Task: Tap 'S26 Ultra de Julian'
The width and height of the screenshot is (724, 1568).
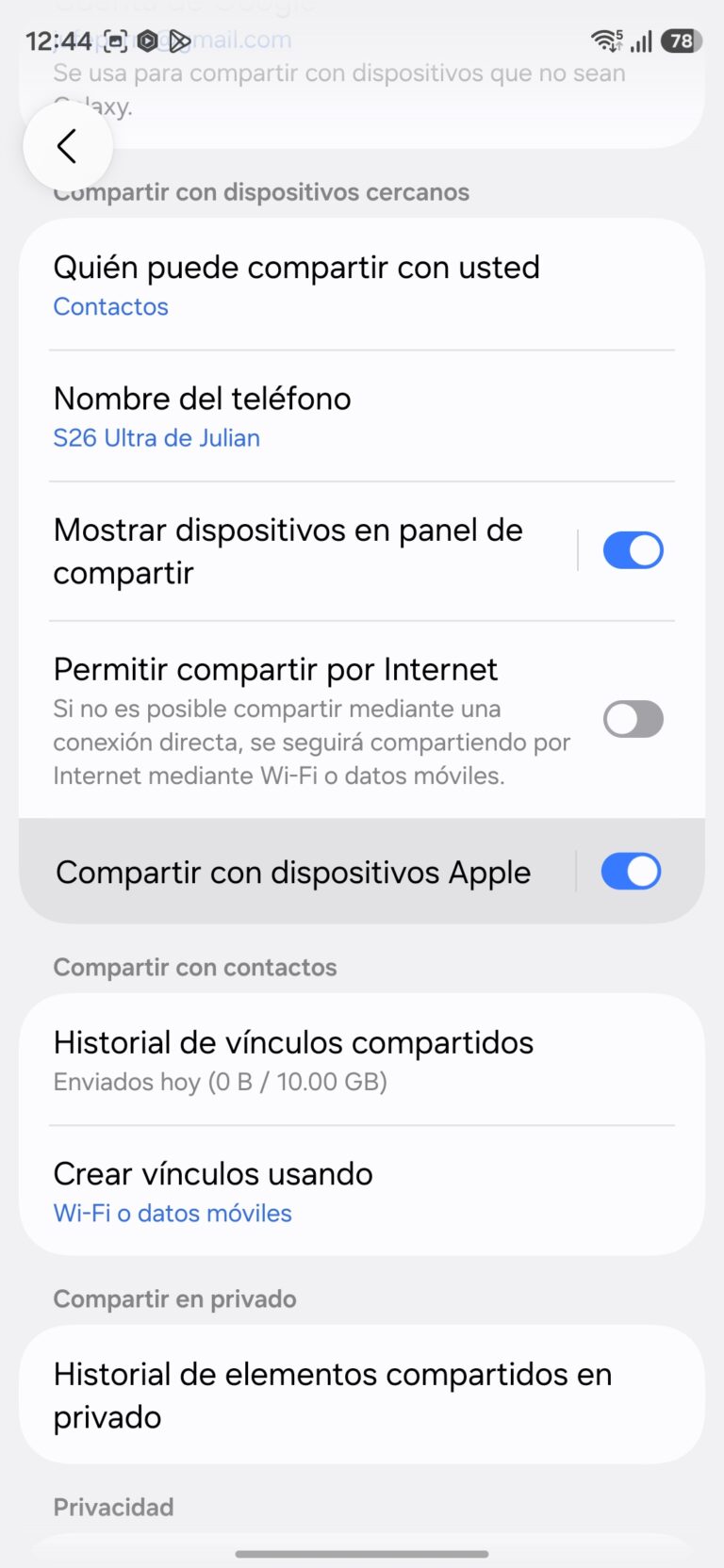Action: [x=156, y=437]
